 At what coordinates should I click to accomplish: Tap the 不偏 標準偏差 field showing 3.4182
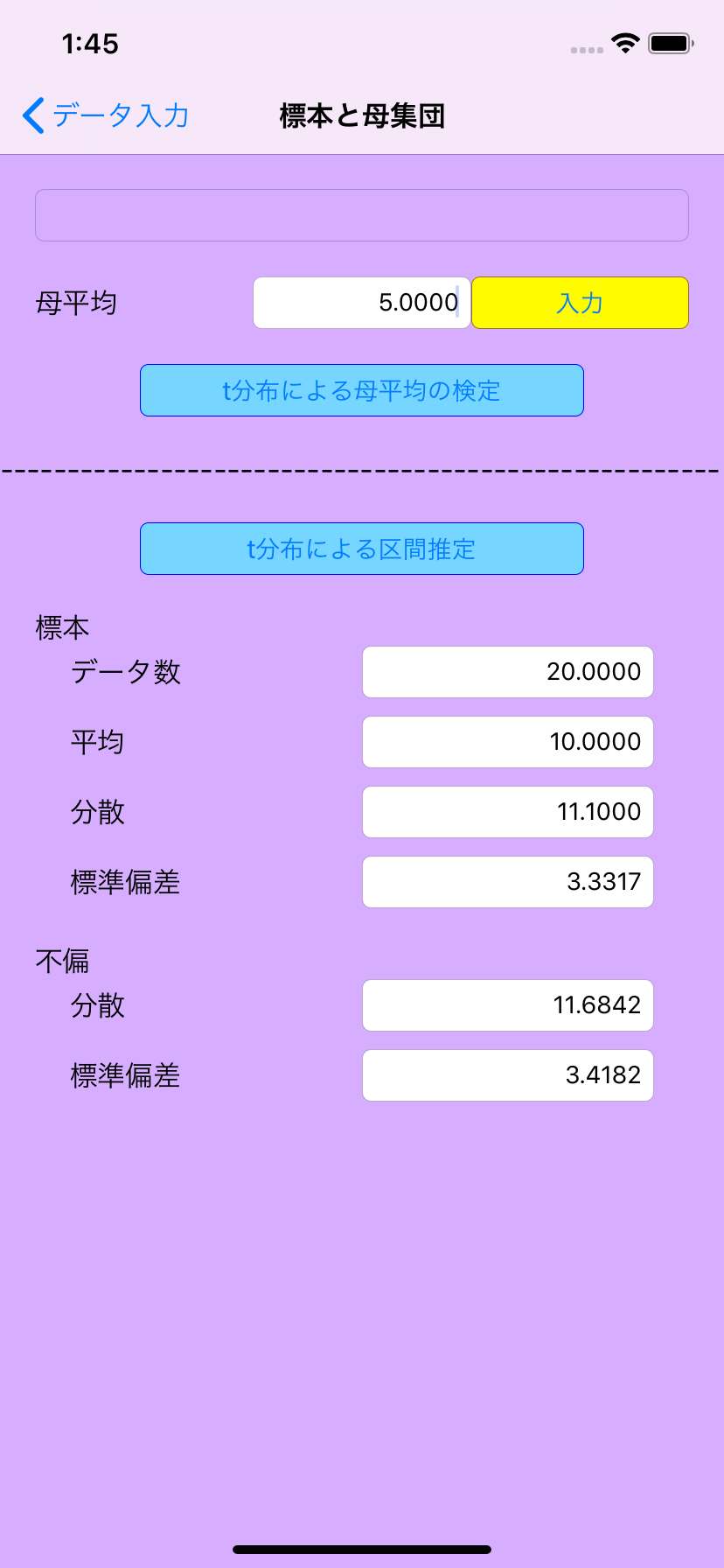[x=508, y=1075]
